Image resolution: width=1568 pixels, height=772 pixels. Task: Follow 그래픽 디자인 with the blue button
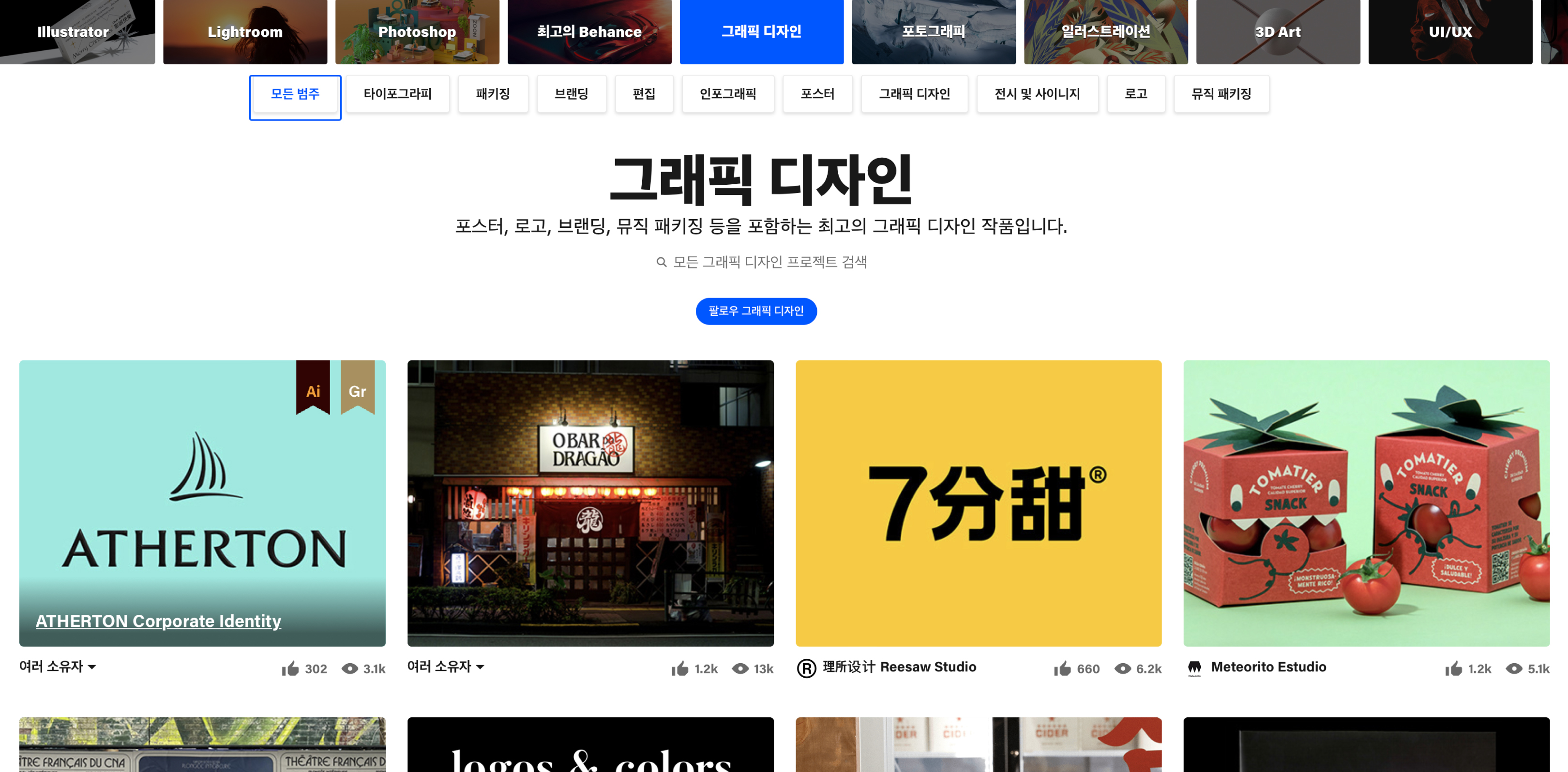[755, 311]
